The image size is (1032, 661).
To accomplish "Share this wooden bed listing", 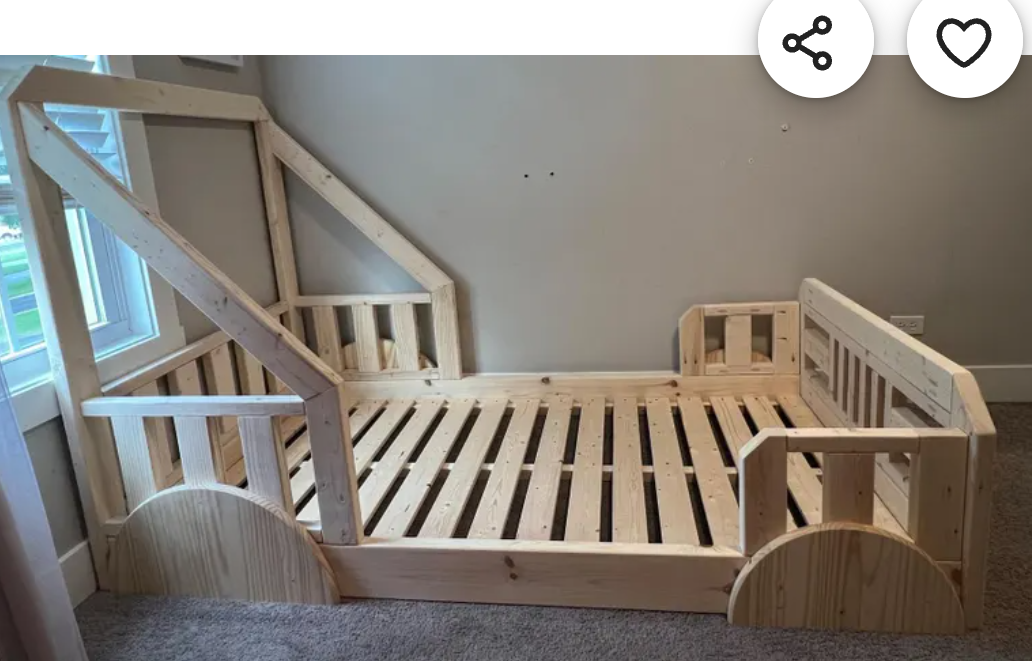I will click(x=808, y=42).
